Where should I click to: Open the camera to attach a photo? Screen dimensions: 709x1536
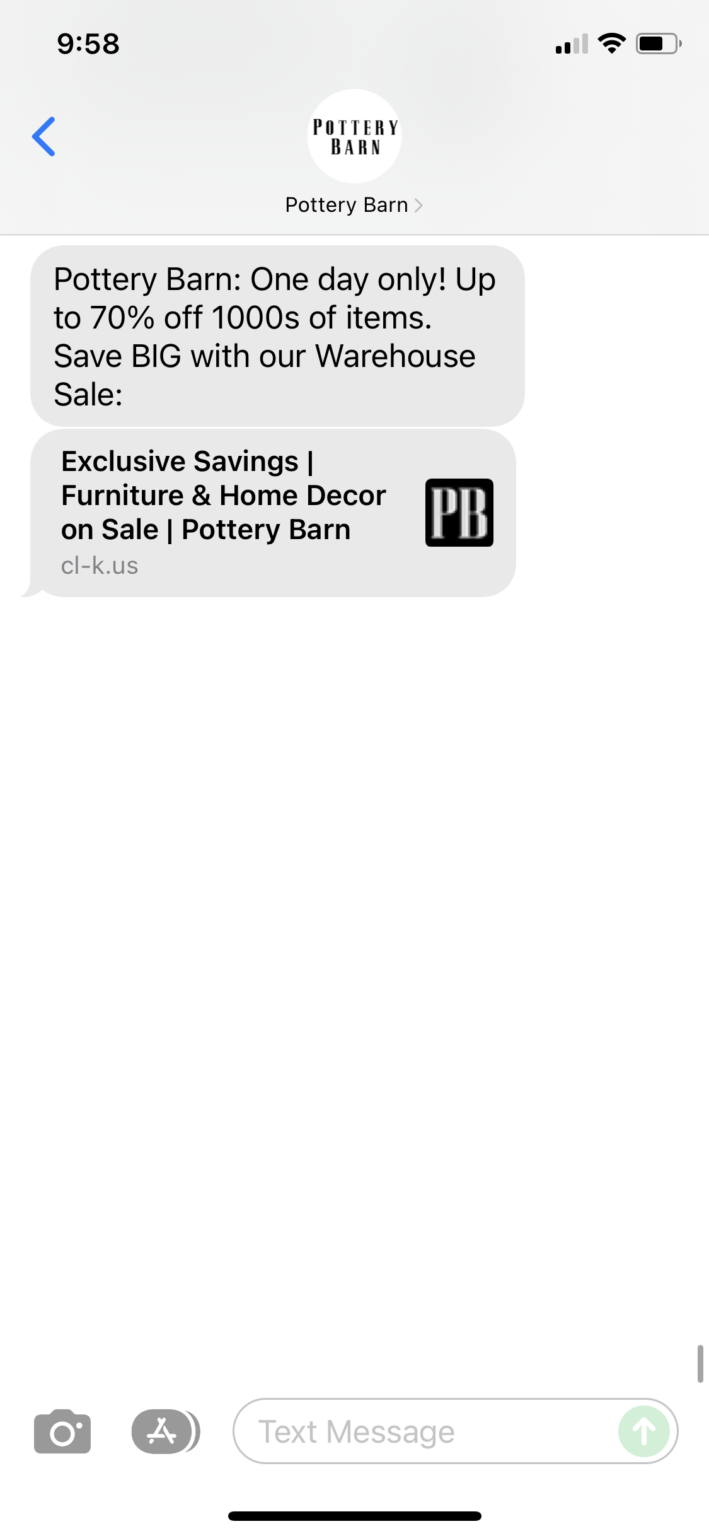click(x=62, y=1432)
